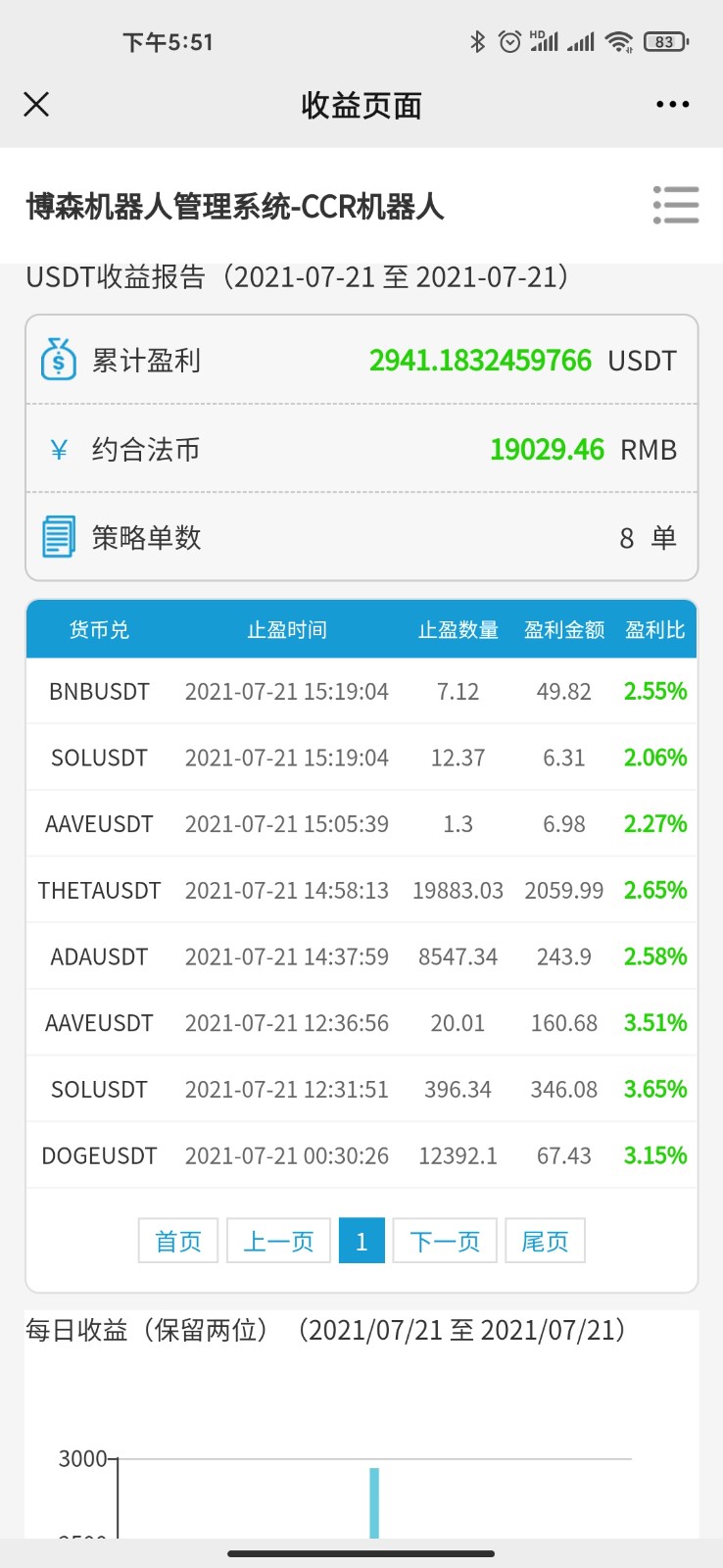Image resolution: width=723 pixels, height=1568 pixels.
Task: Open the three-dot overflow menu
Action: (x=673, y=104)
